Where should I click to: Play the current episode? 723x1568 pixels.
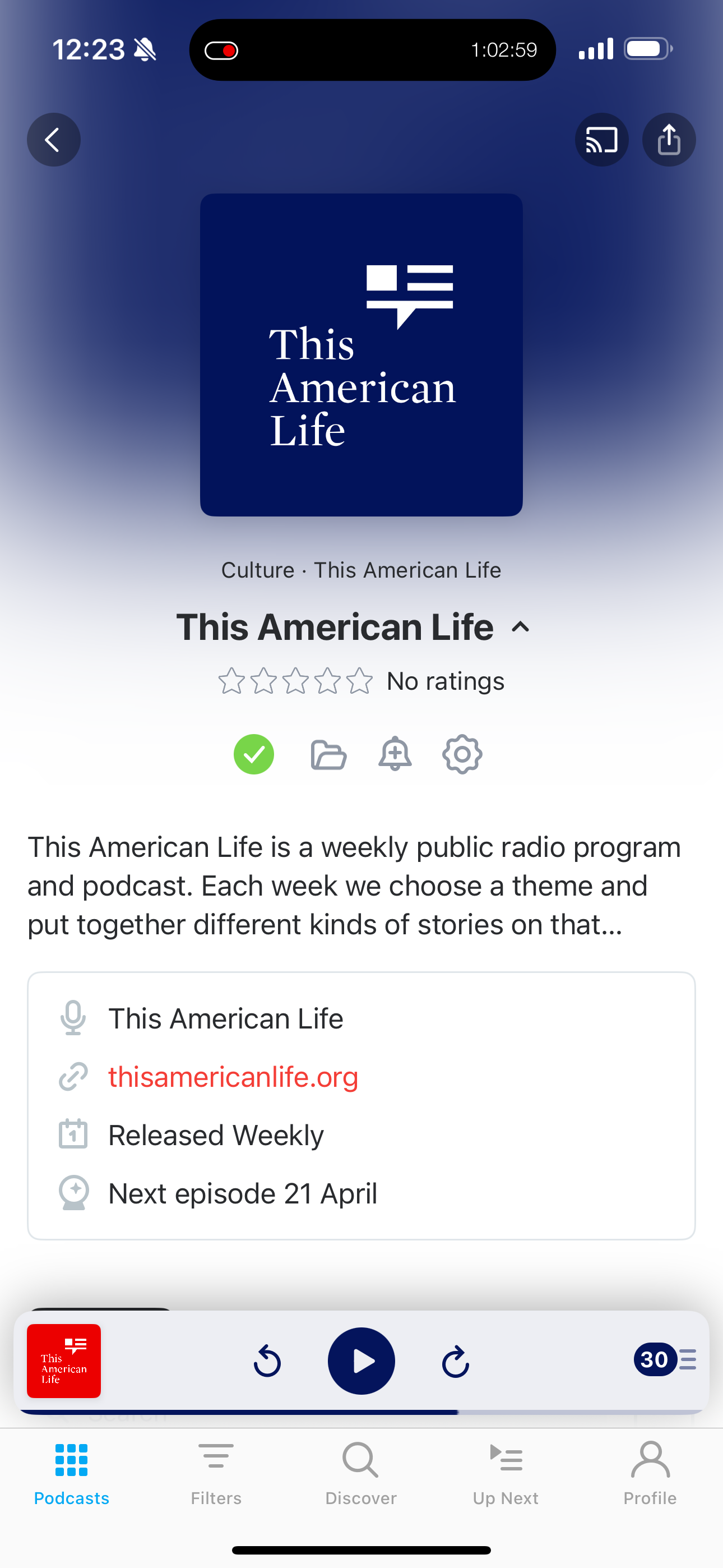(361, 1361)
